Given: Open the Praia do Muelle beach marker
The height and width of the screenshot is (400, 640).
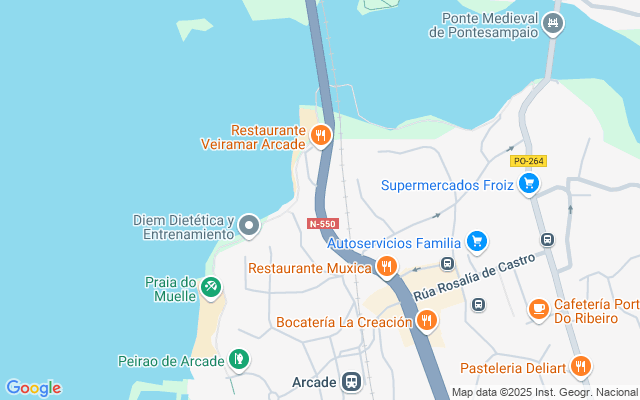Looking at the screenshot, I should 211,288.
